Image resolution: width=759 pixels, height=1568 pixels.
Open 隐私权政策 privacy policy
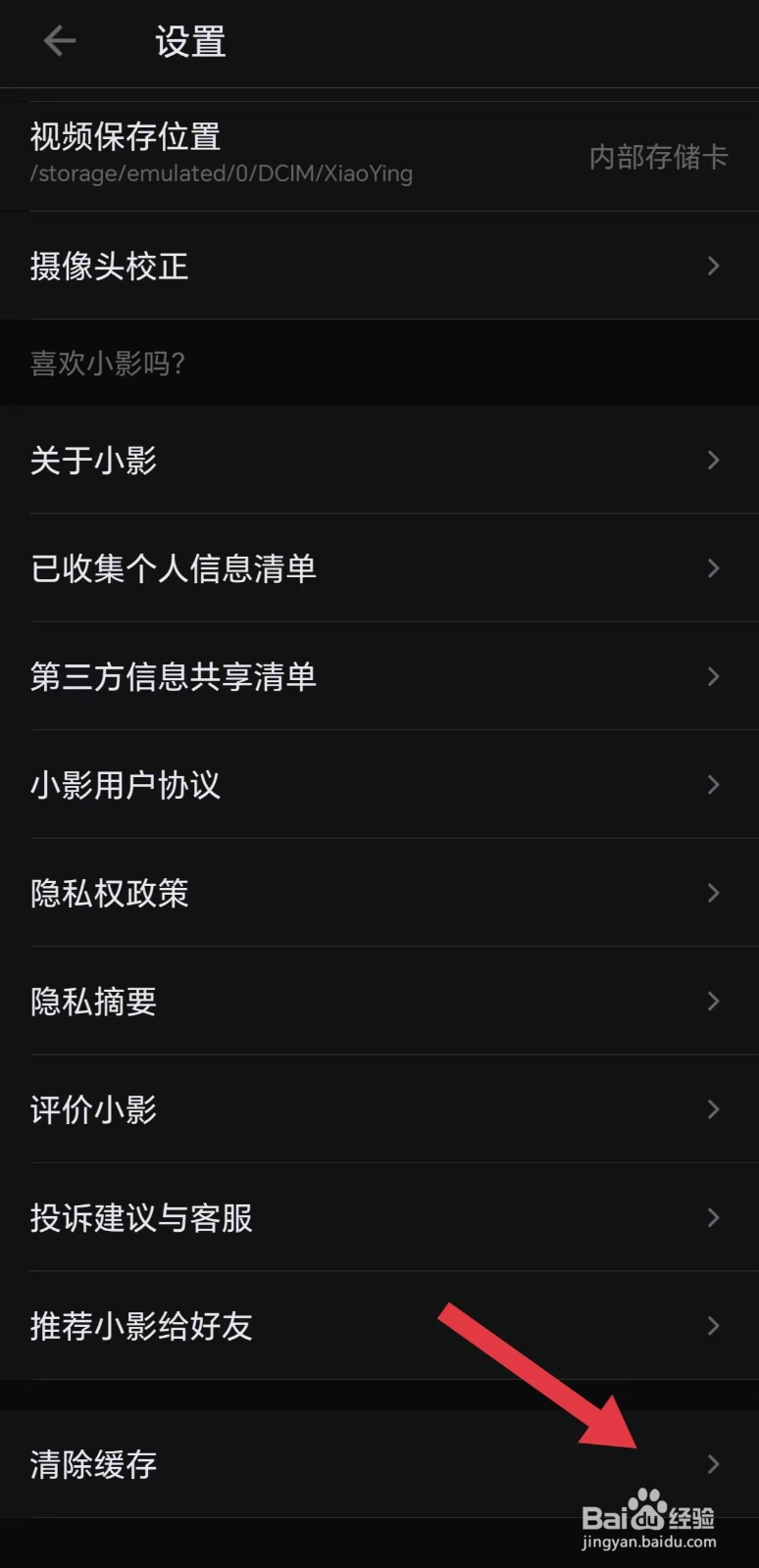[379, 893]
